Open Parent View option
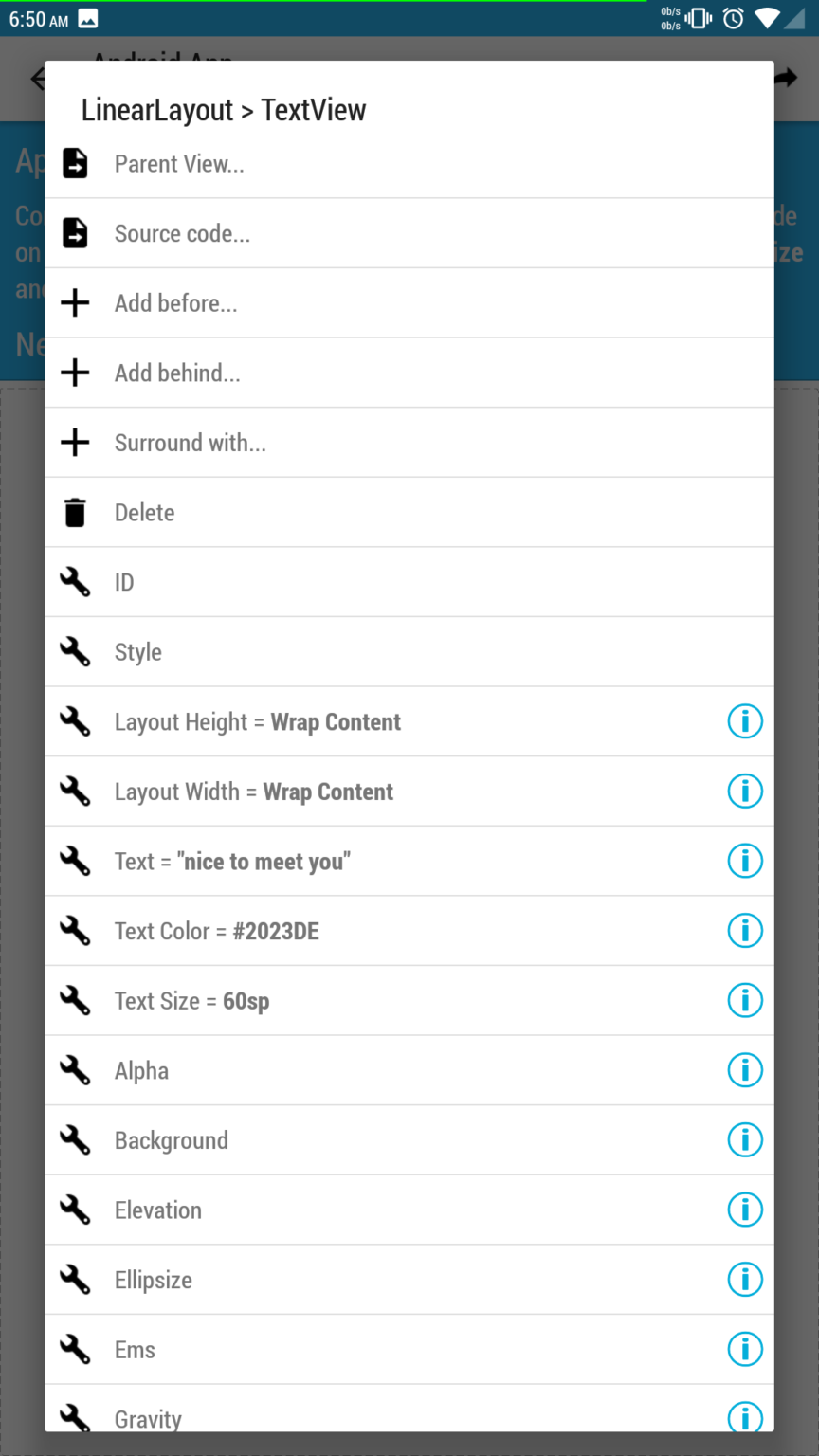The height and width of the screenshot is (1456, 819). click(x=179, y=164)
